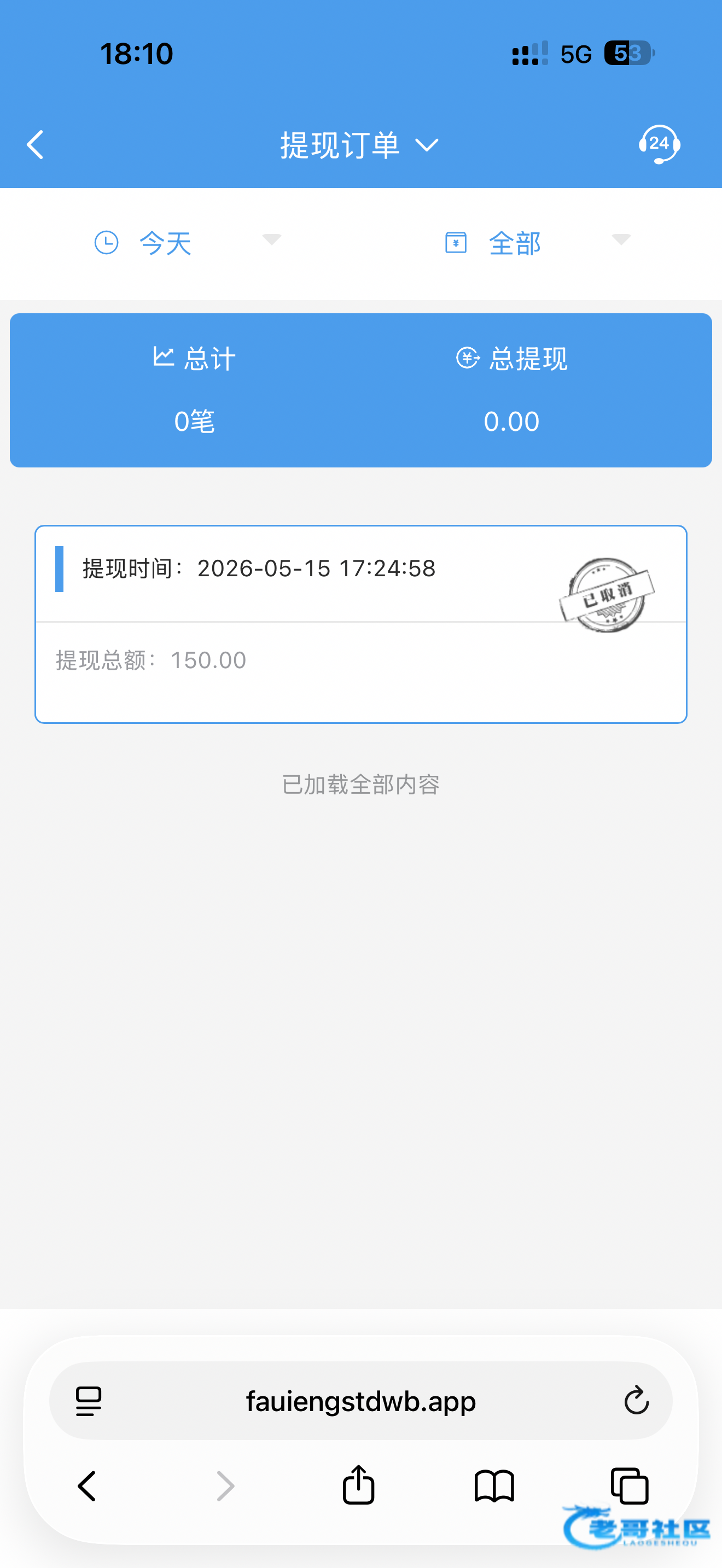Tap the fauiengstdwb.app address bar

click(361, 1401)
